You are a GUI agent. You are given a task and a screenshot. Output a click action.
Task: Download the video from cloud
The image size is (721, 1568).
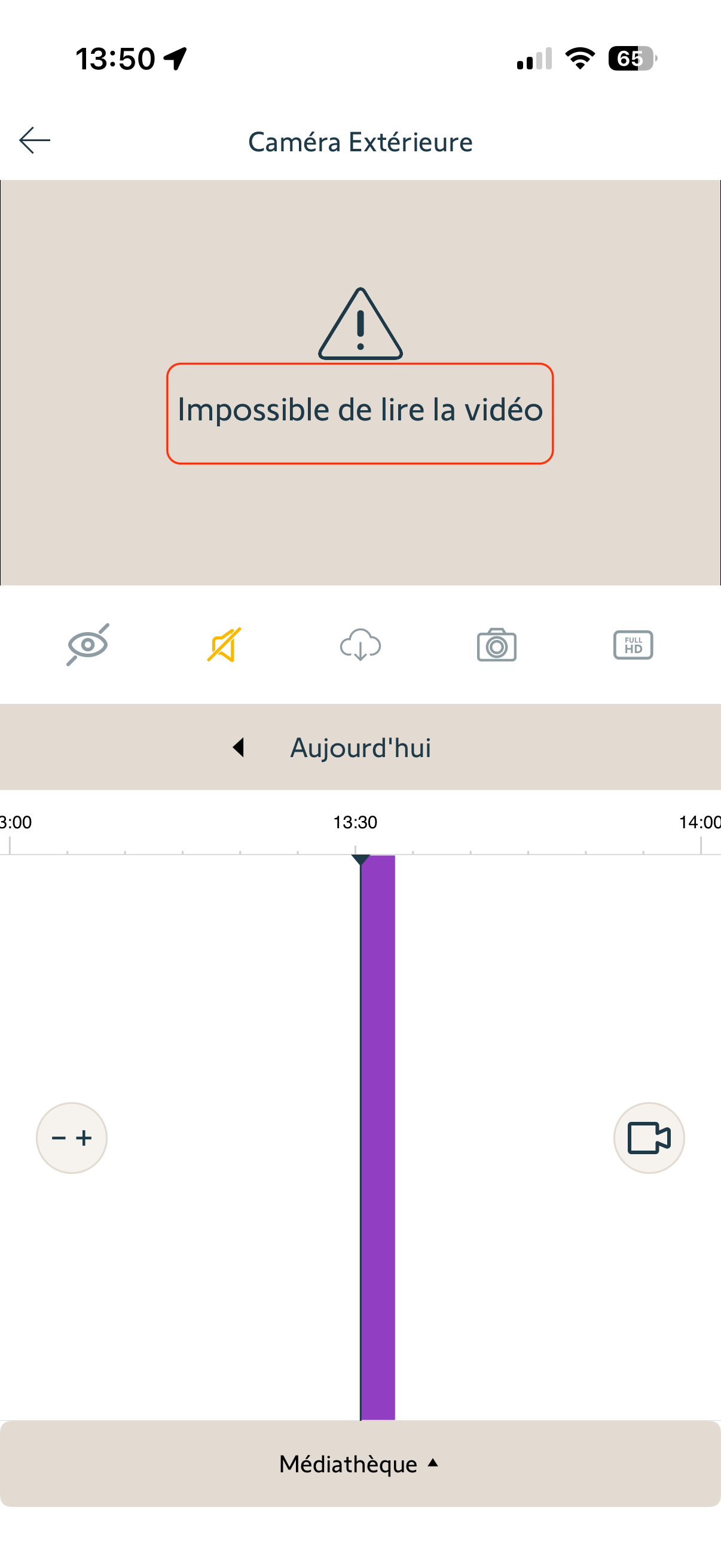pos(360,645)
